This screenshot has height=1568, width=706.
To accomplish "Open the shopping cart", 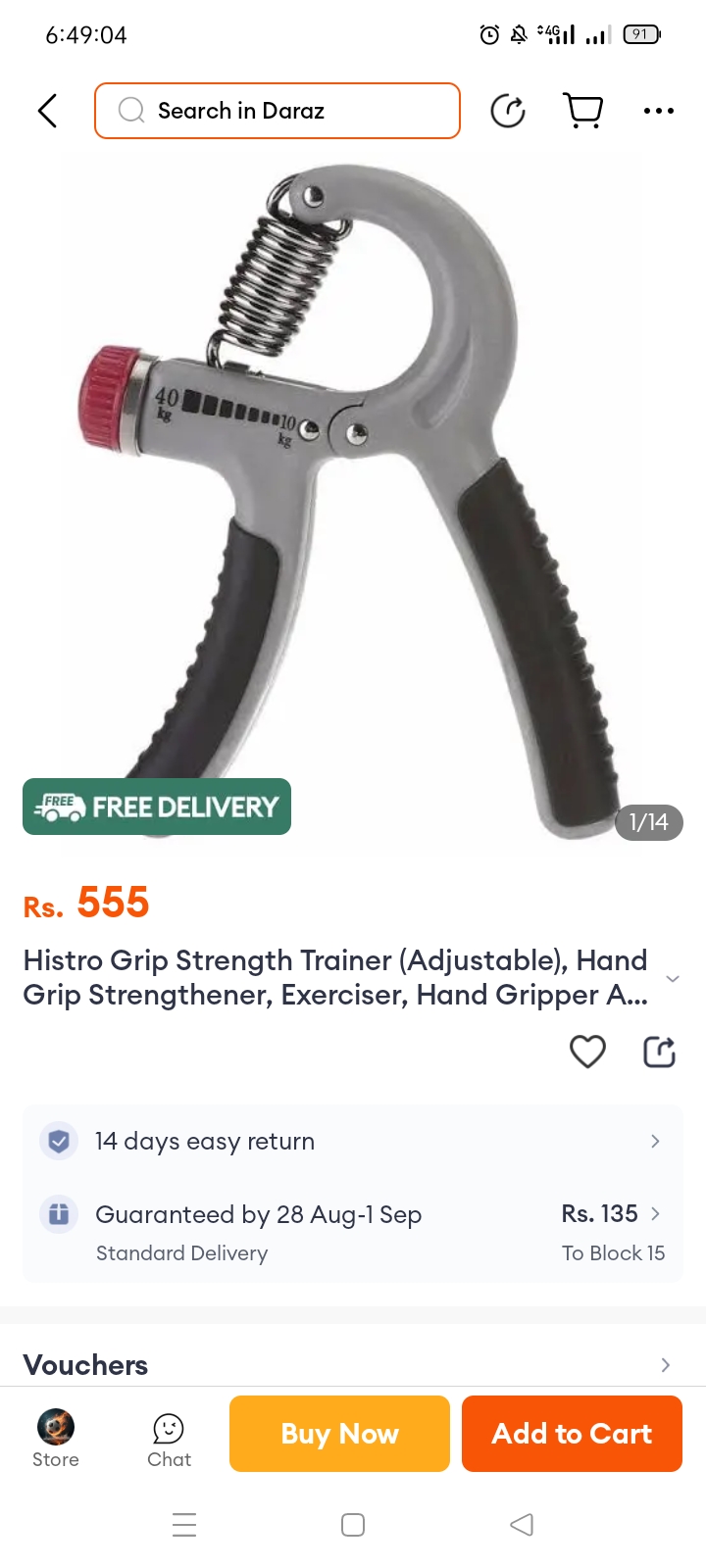I will point(583,111).
